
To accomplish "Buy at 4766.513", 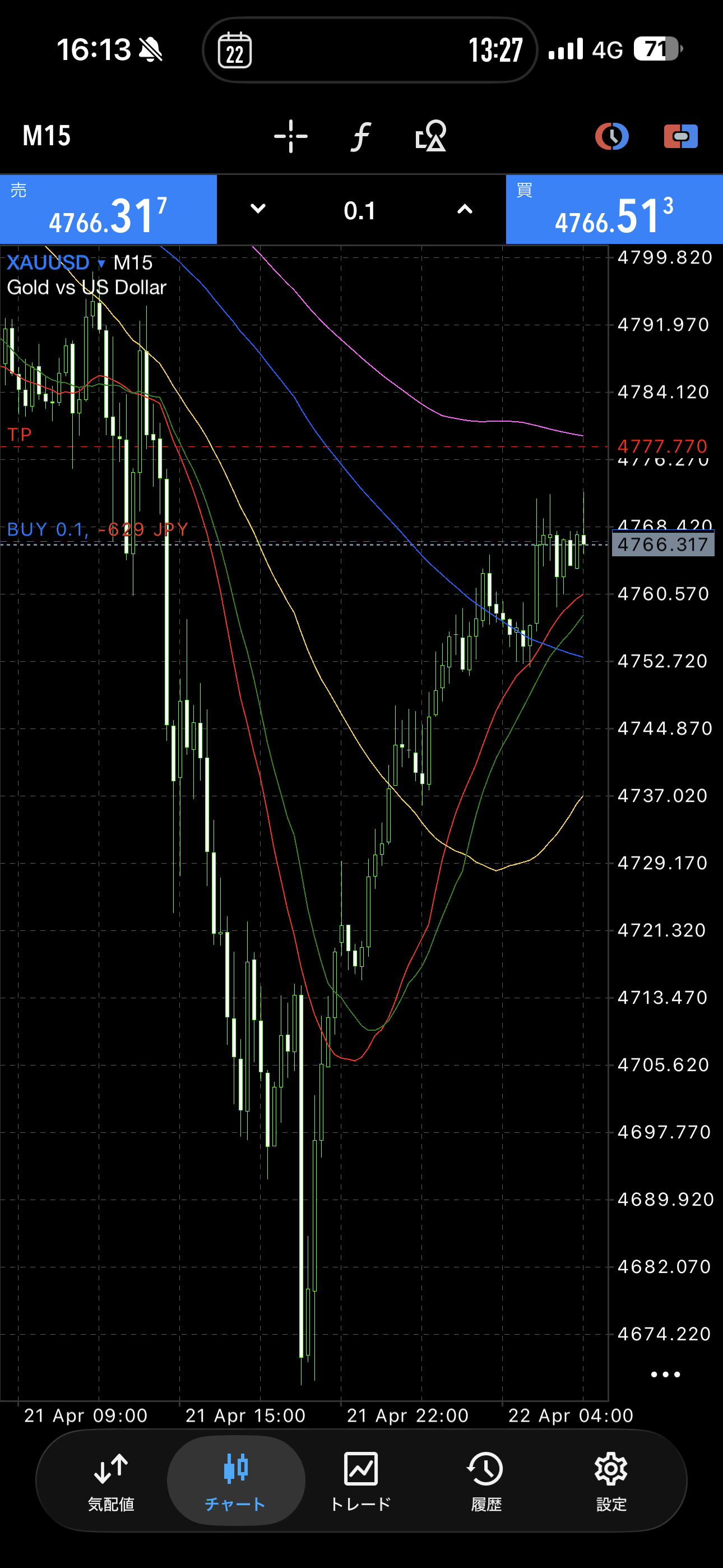I will [x=614, y=210].
